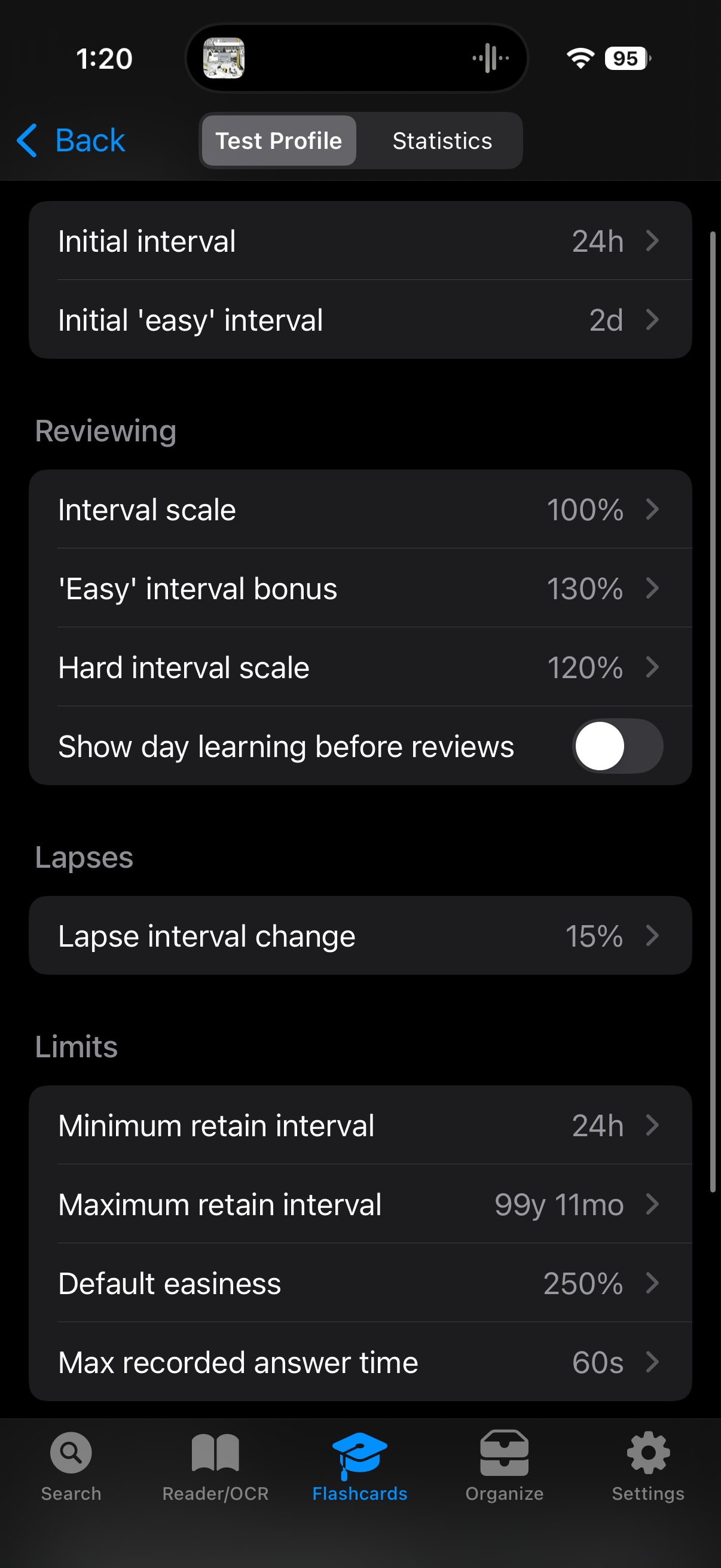The image size is (721, 1568).
Task: Switch to the Statistics segment
Action: tap(442, 141)
